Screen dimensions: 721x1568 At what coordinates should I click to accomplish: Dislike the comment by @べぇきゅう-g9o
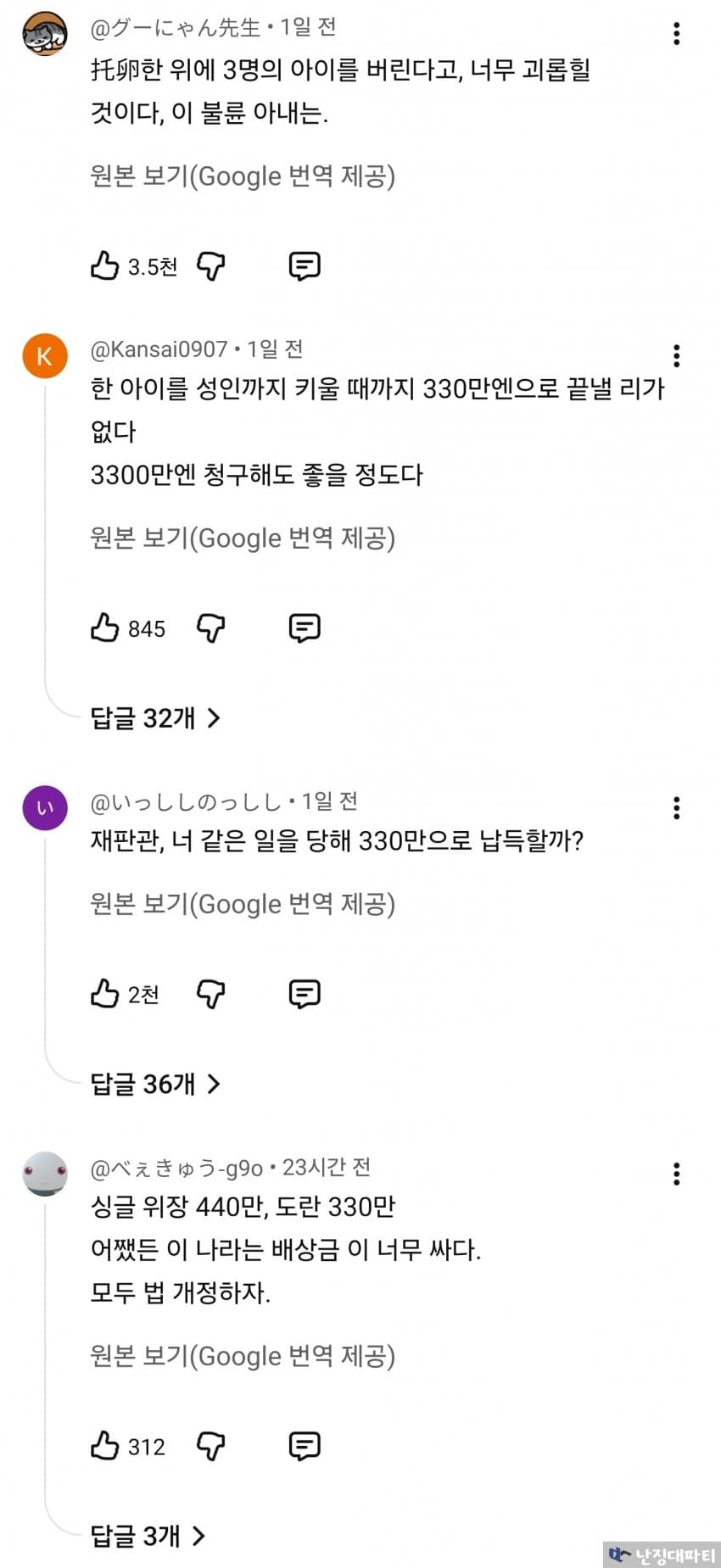coord(211,1446)
